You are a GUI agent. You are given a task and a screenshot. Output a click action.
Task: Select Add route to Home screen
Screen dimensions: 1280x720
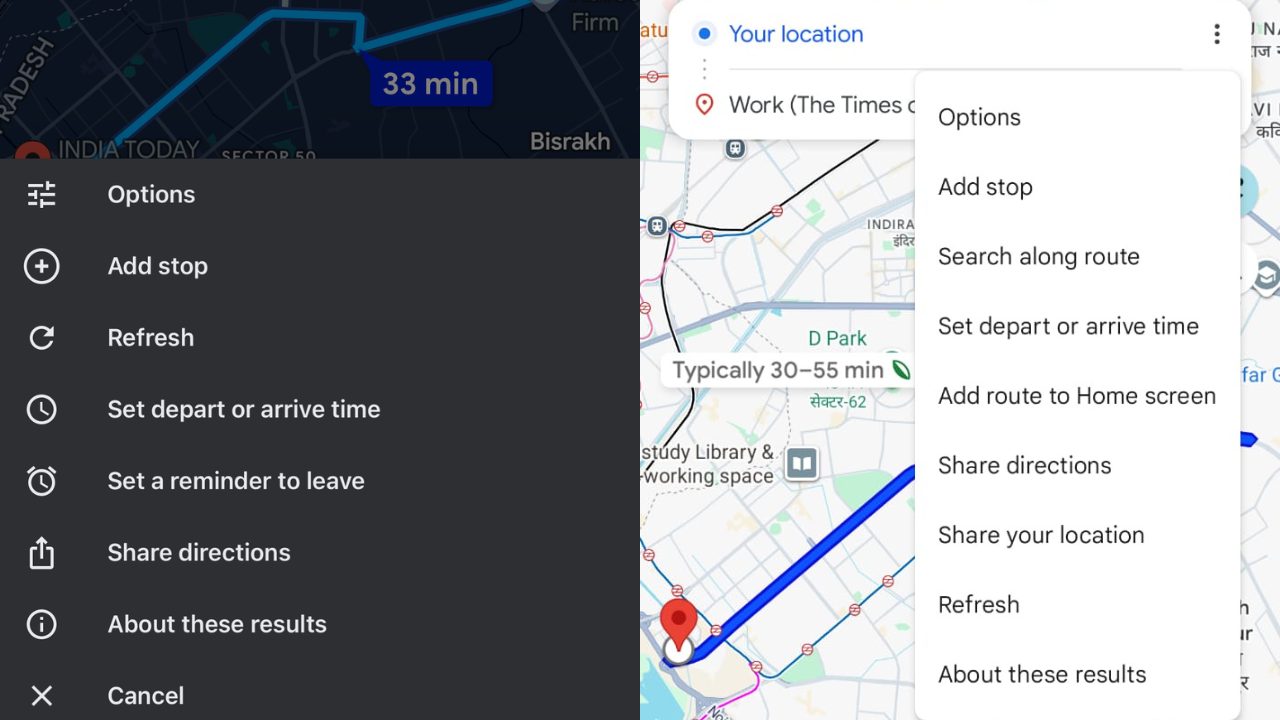(1076, 396)
